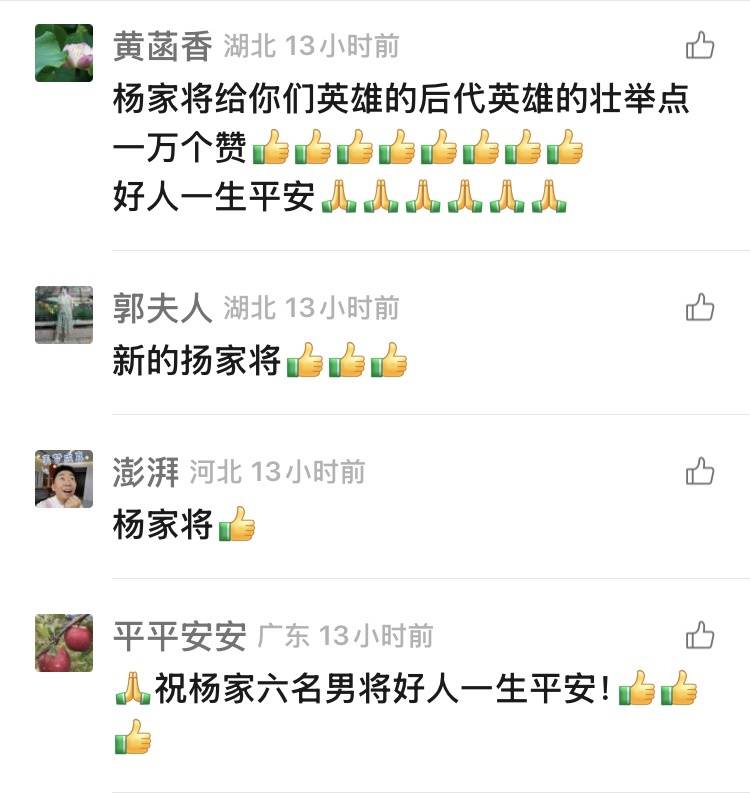
Task: View 平平安安's apple avatar profile
Action: tap(64, 643)
